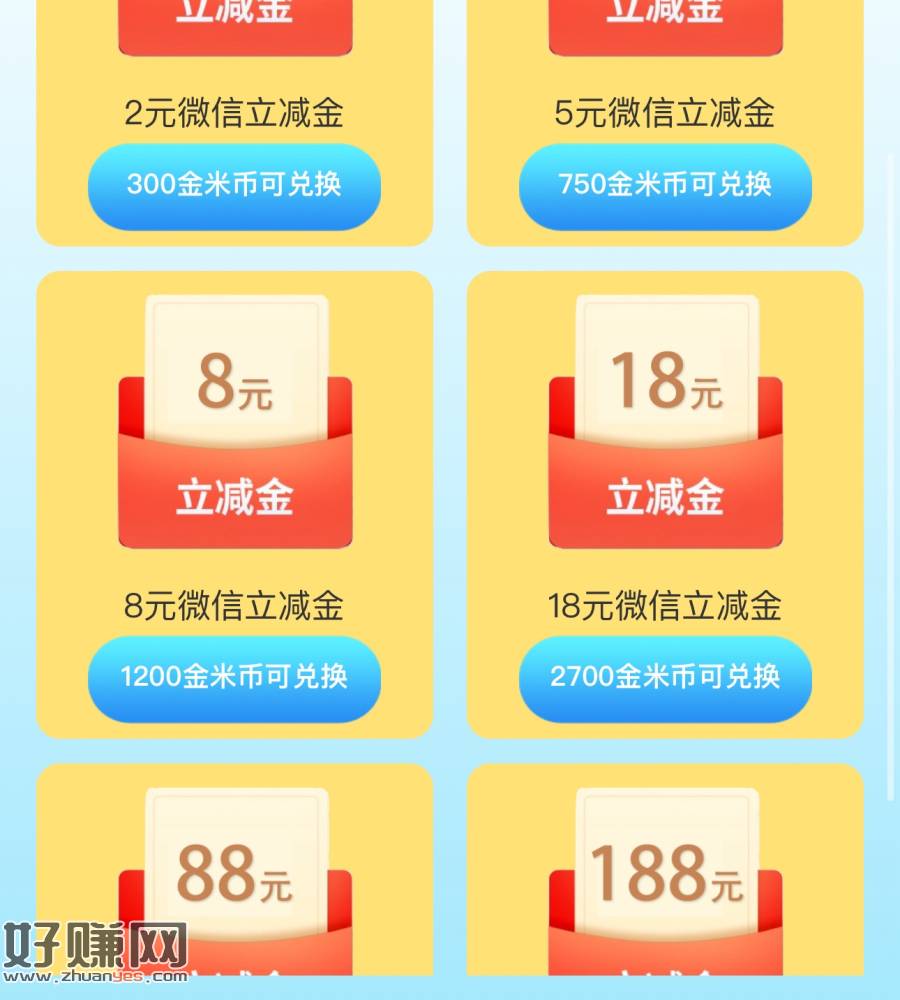The width and height of the screenshot is (900, 1000).
Task: Redeem 2元 voucher for 300金米币
Action: point(234,186)
